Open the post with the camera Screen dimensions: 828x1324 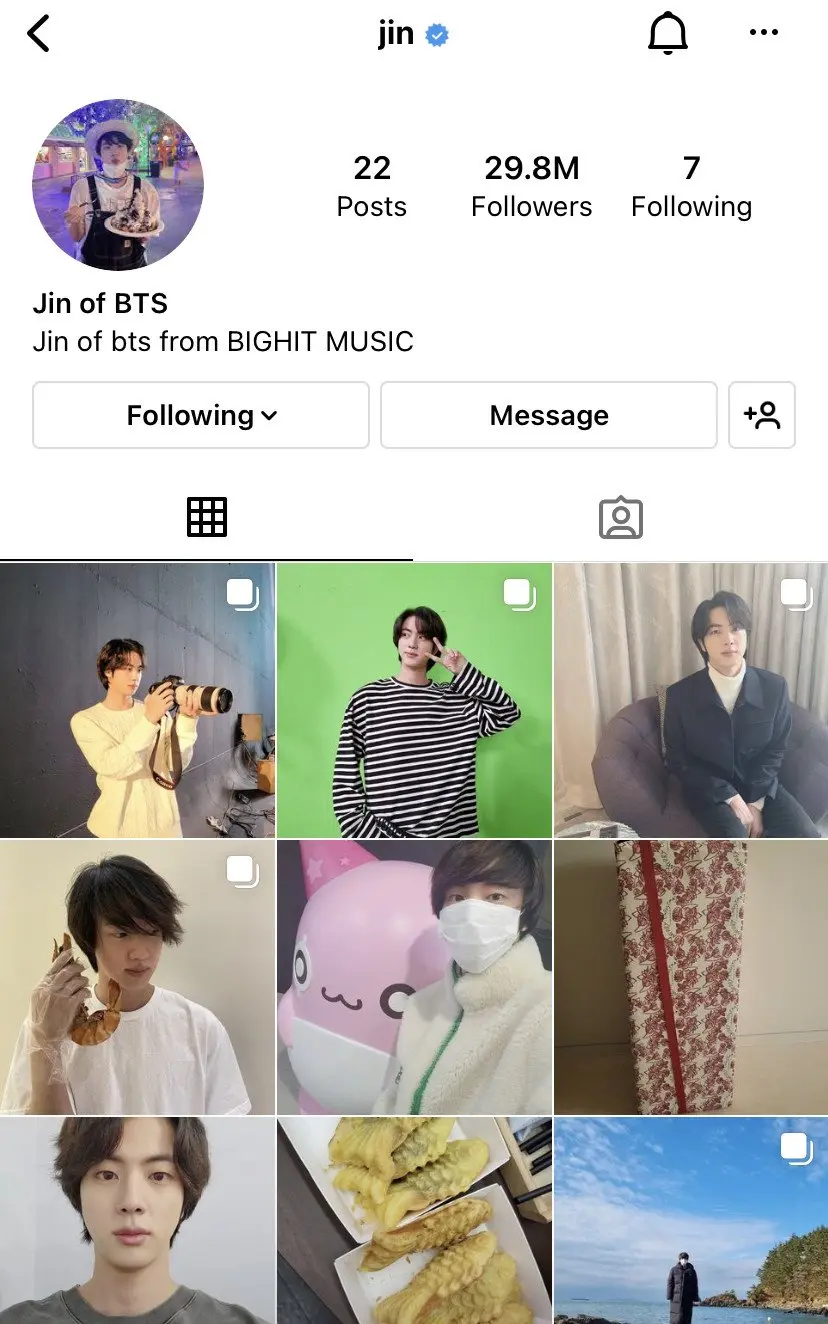(137, 700)
